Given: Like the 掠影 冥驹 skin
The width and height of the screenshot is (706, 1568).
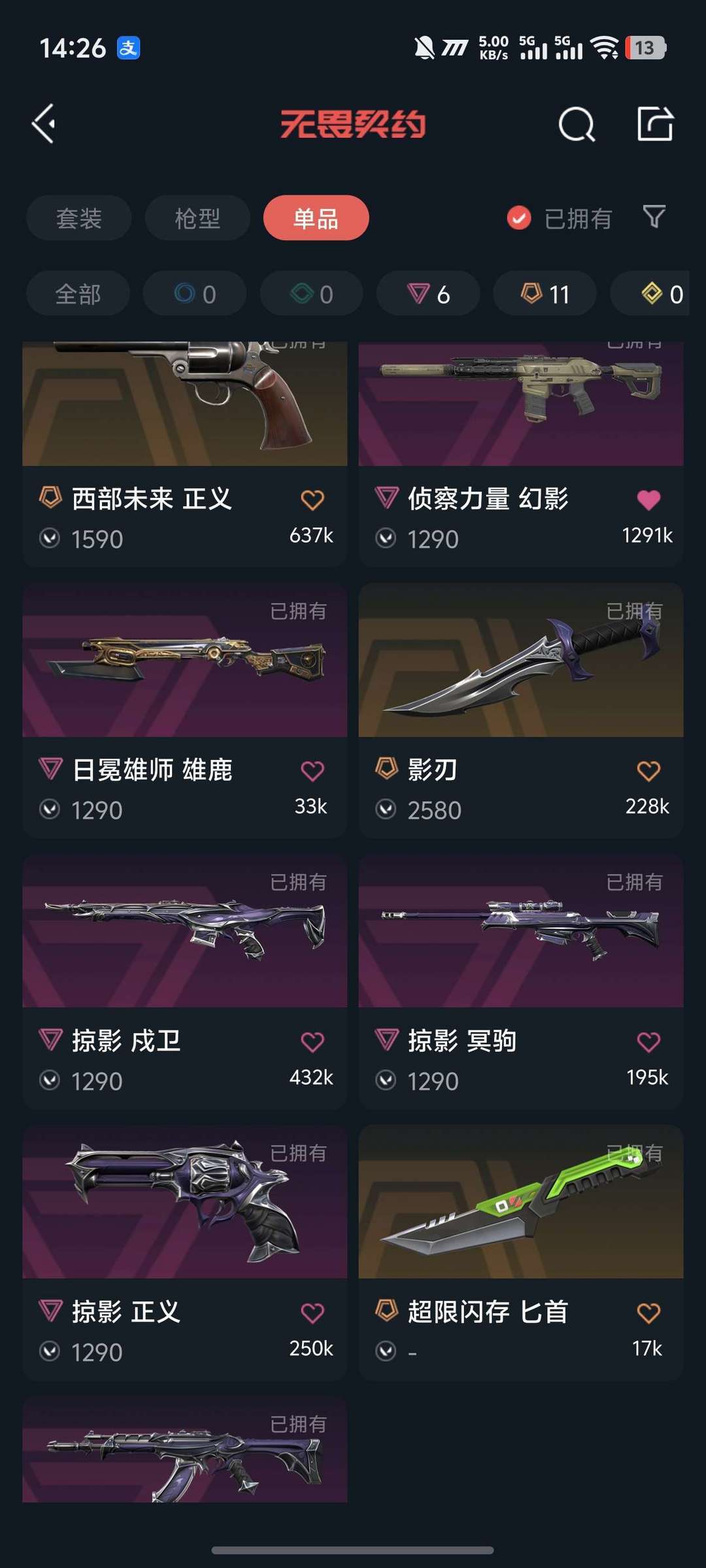Looking at the screenshot, I should coord(648,1042).
